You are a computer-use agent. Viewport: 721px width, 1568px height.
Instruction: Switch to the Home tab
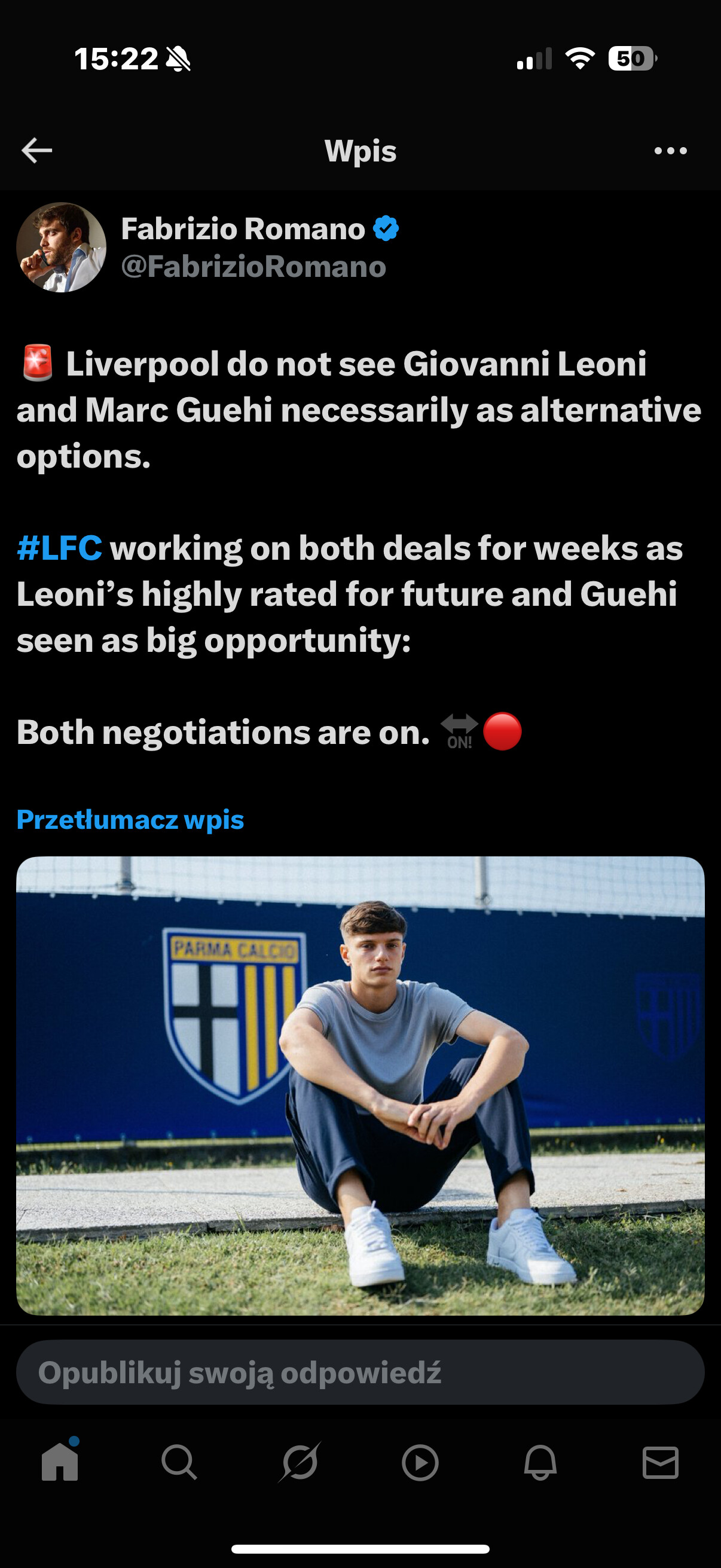click(x=60, y=1462)
